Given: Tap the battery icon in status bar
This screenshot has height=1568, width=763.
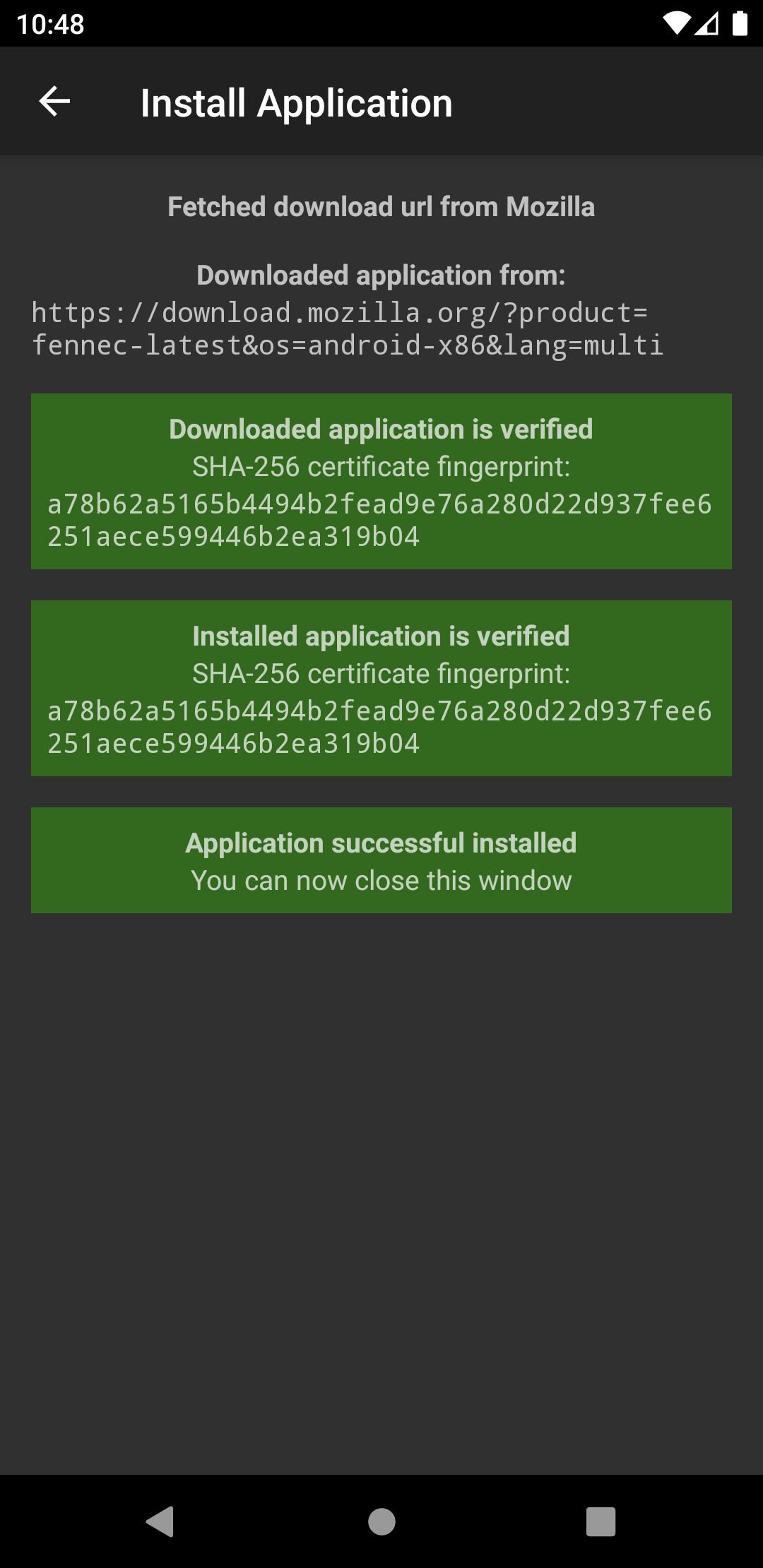Looking at the screenshot, I should tap(739, 23).
